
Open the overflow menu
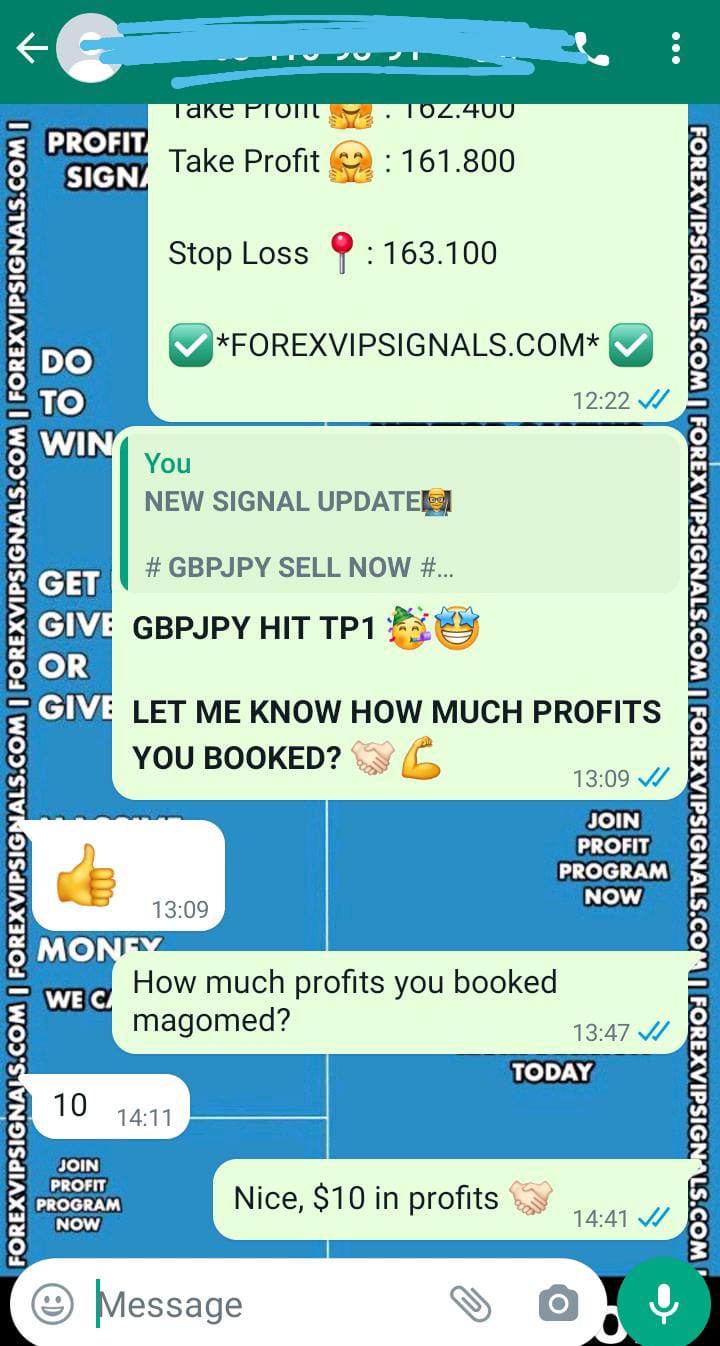(x=676, y=48)
